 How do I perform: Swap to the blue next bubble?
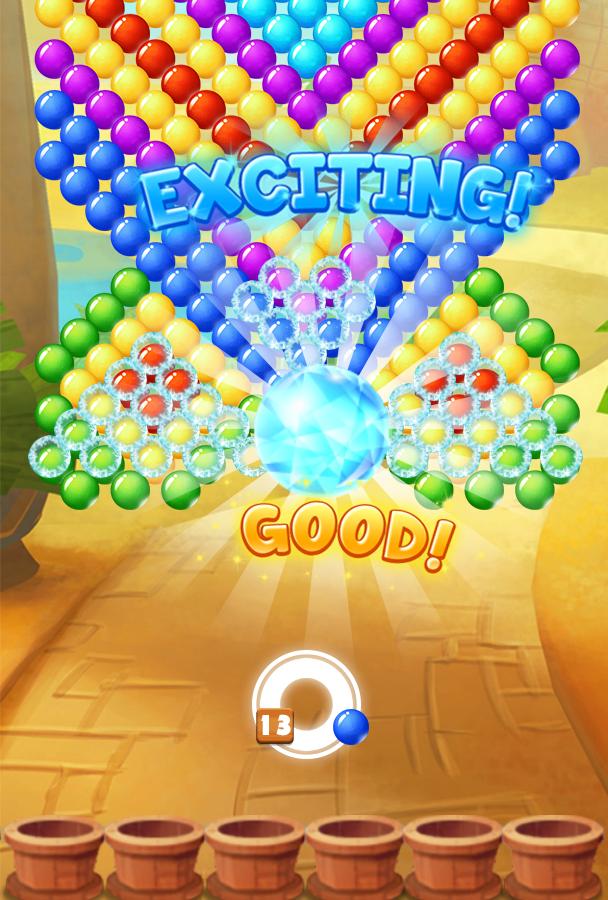[350, 726]
